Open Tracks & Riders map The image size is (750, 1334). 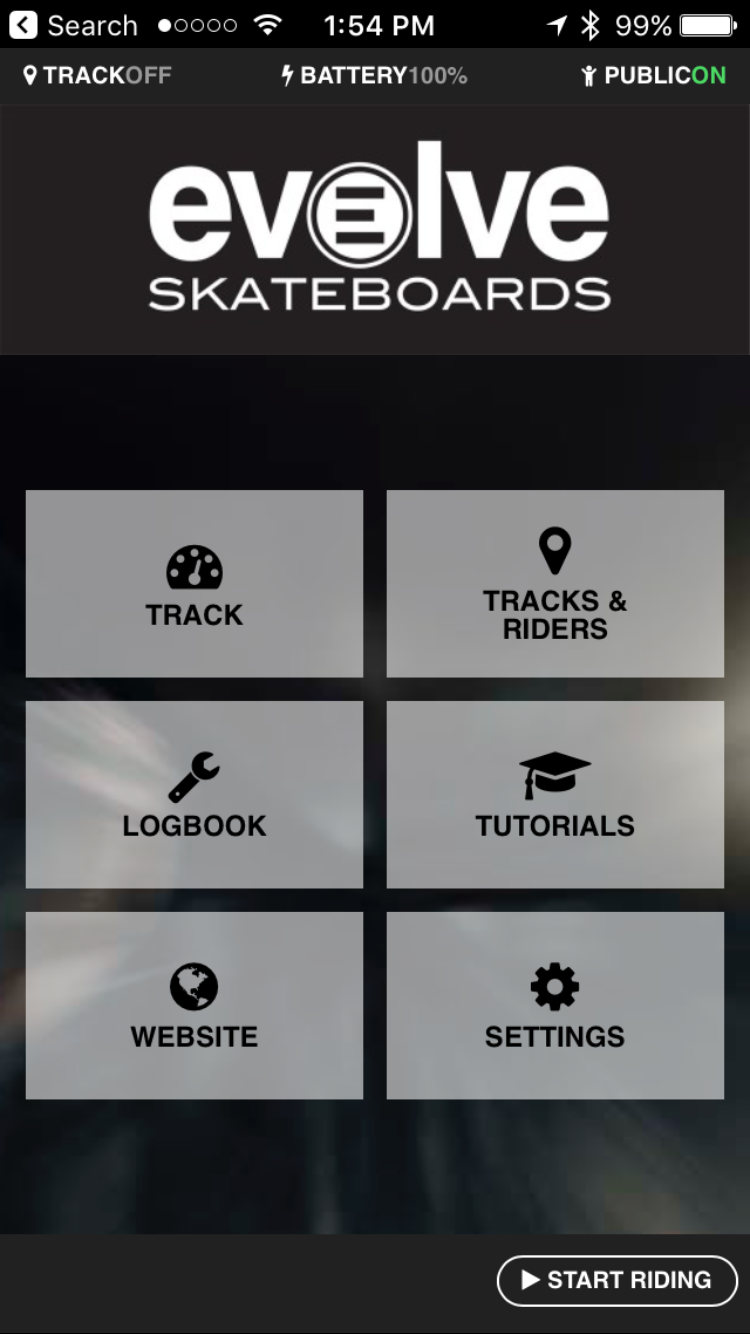click(x=555, y=584)
